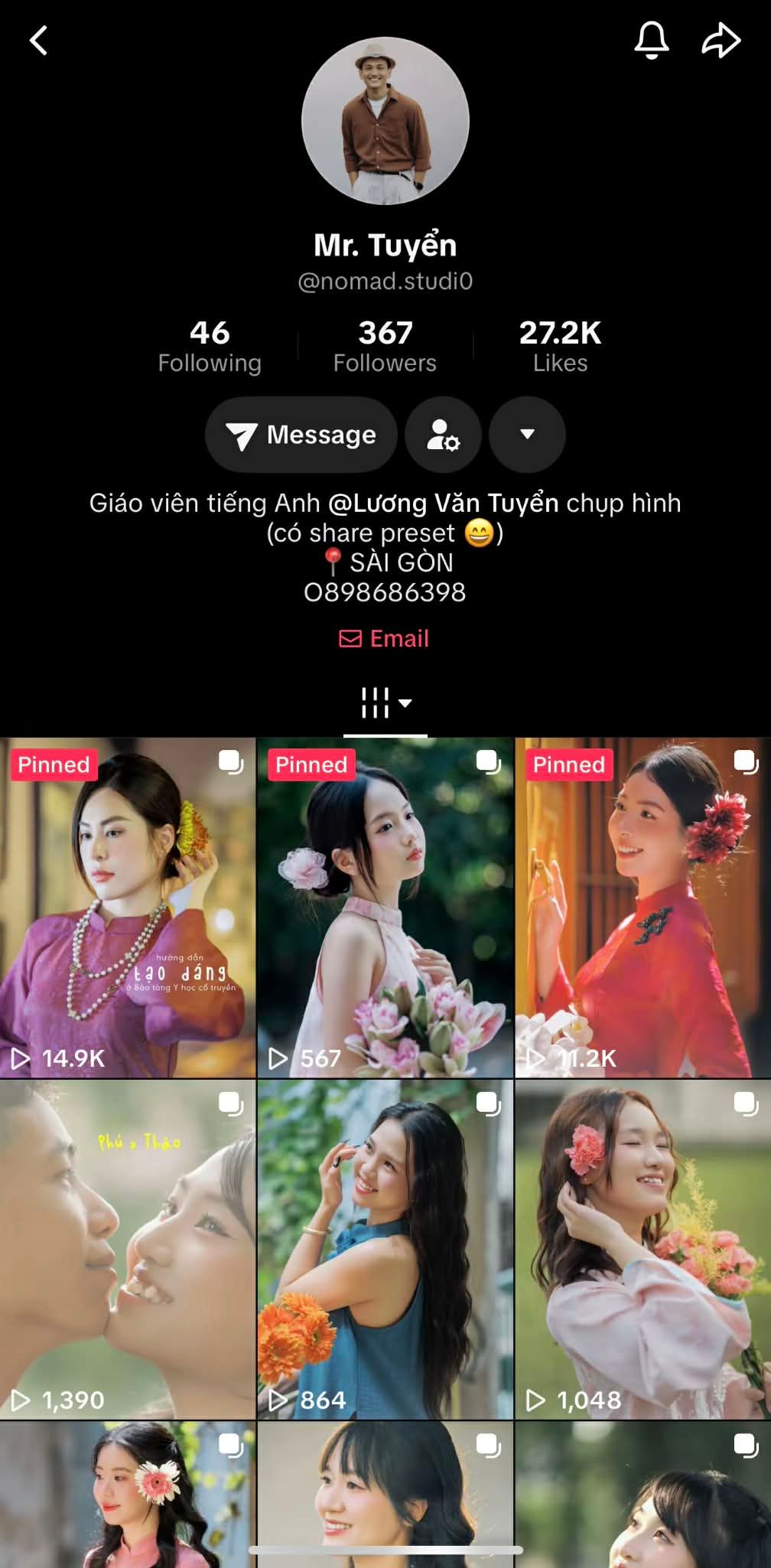Open the notifications bell
771x1568 pixels.
tap(652, 40)
